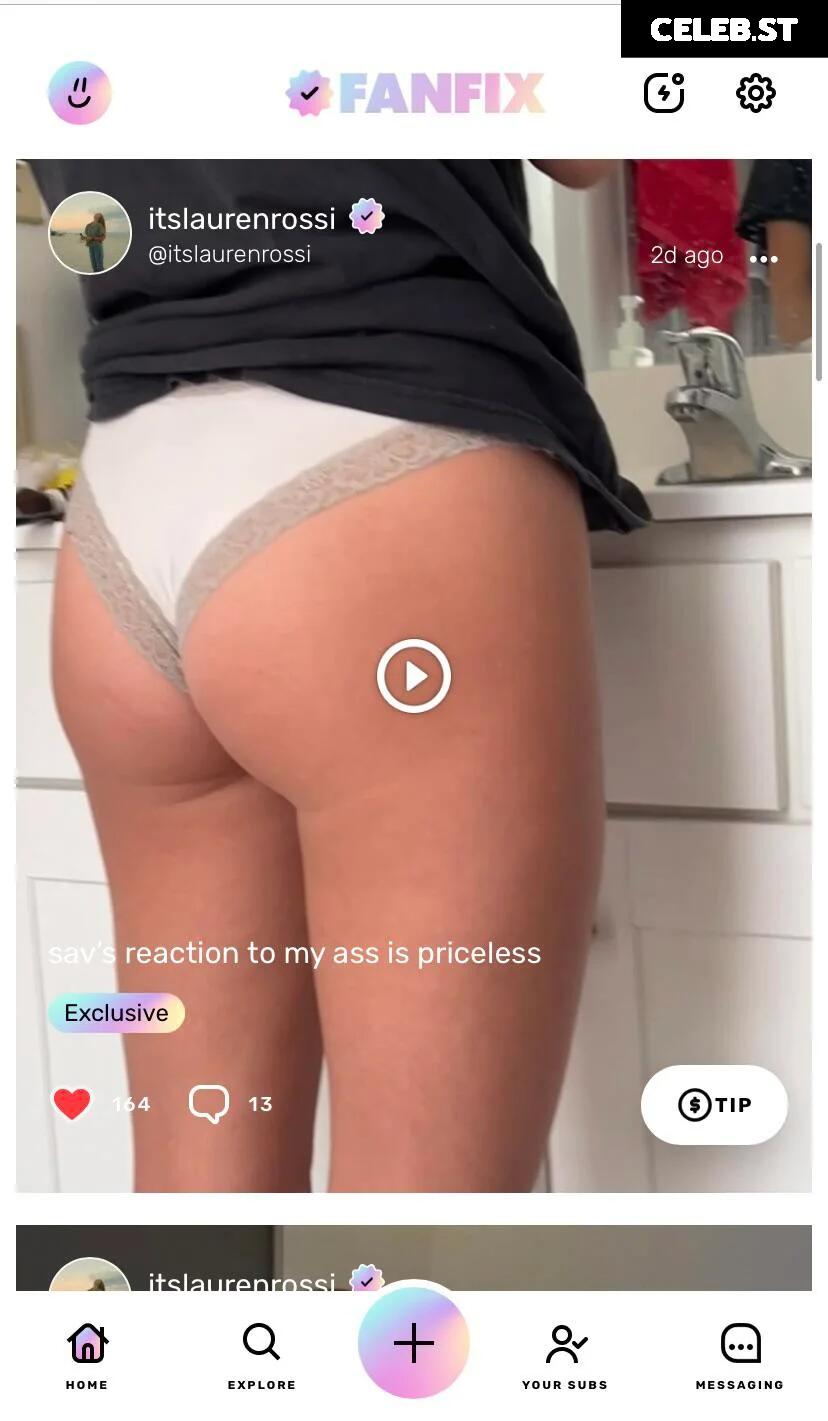Open the settings gear

click(756, 93)
